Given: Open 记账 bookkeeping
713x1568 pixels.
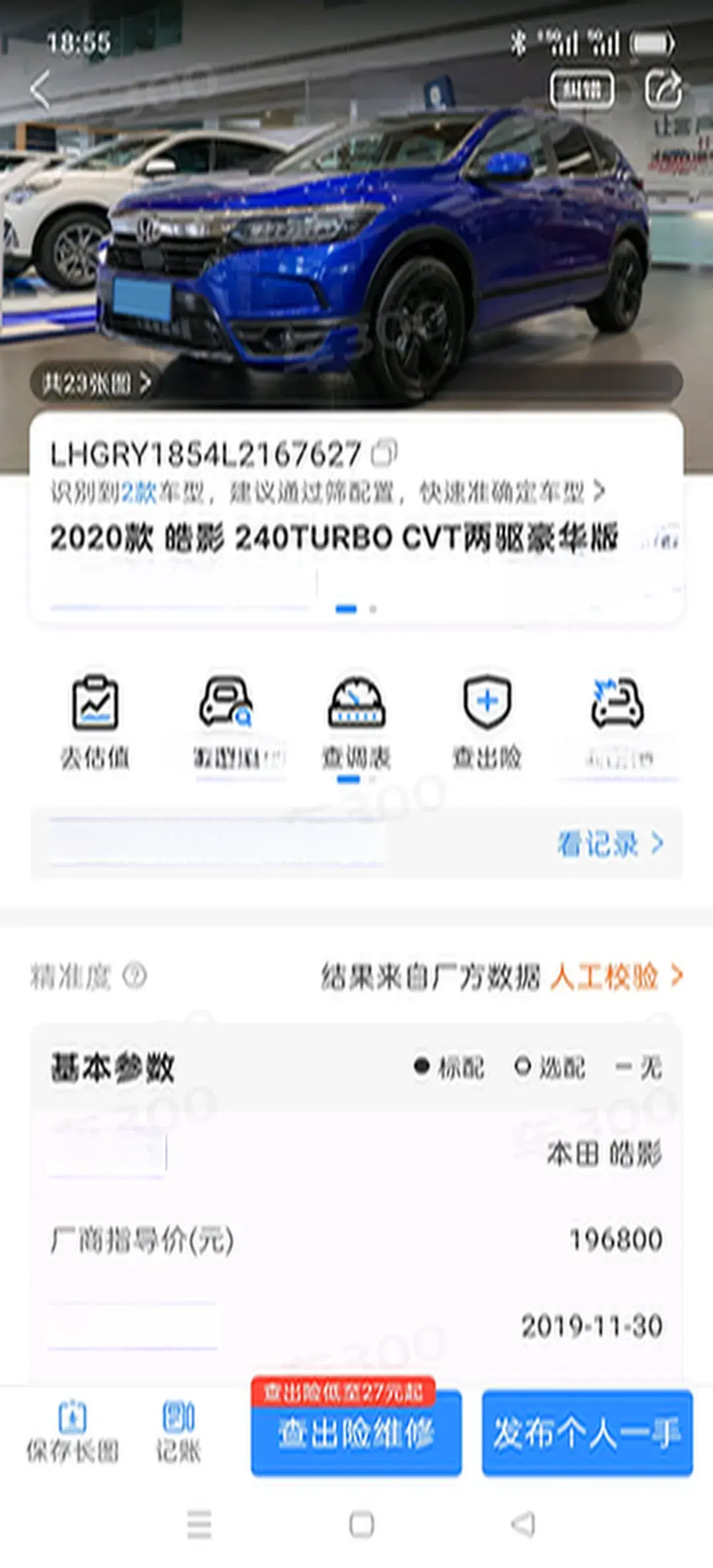Looking at the screenshot, I should tap(178, 1432).
